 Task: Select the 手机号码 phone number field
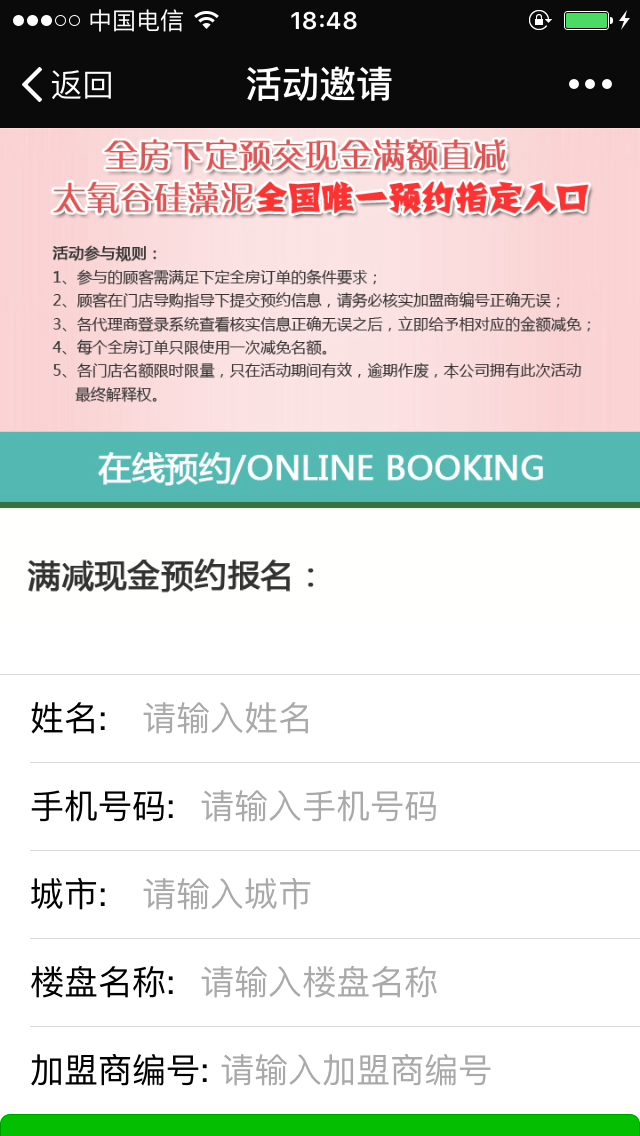click(x=410, y=806)
